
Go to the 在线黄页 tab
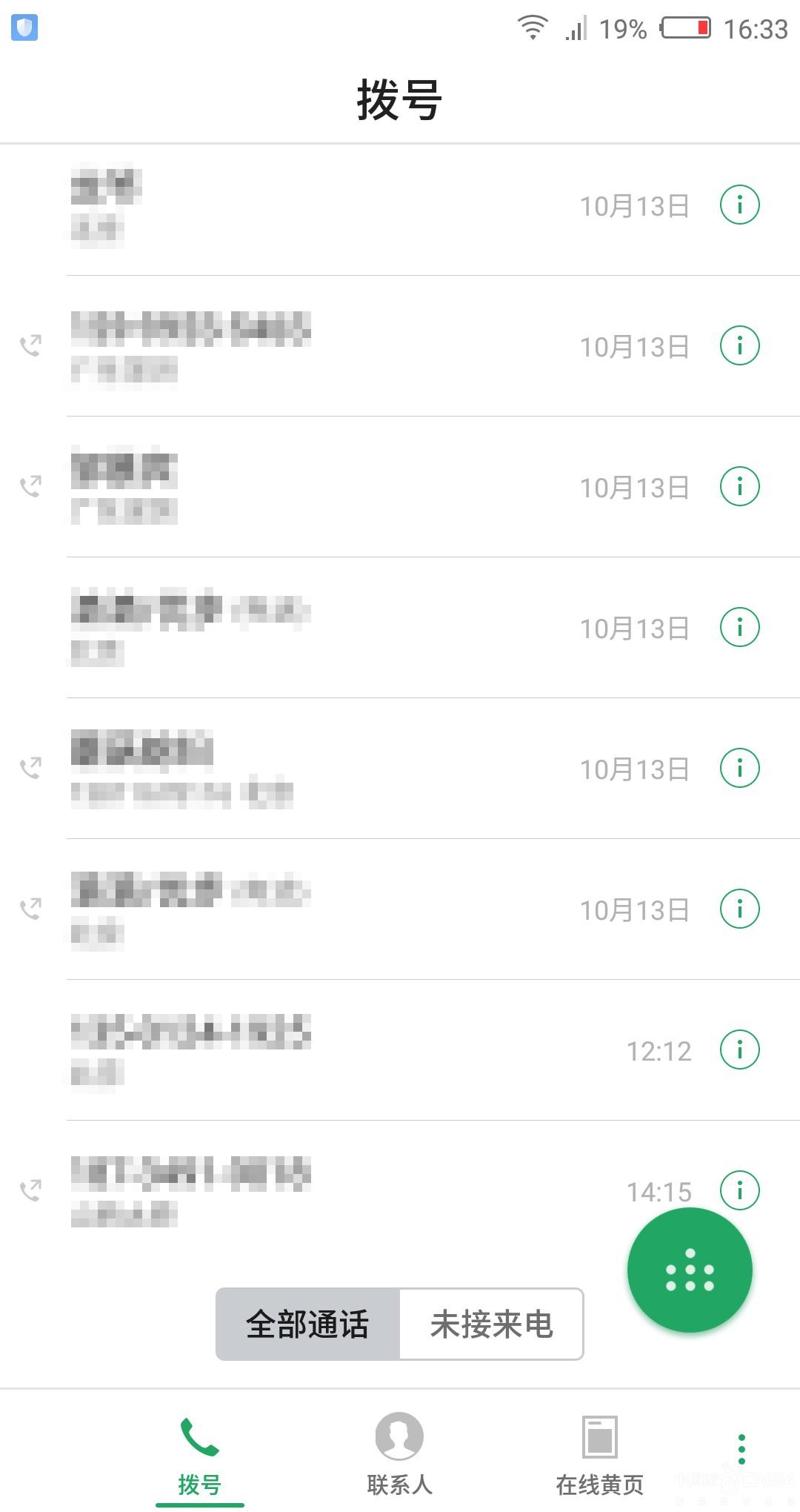click(x=599, y=1453)
